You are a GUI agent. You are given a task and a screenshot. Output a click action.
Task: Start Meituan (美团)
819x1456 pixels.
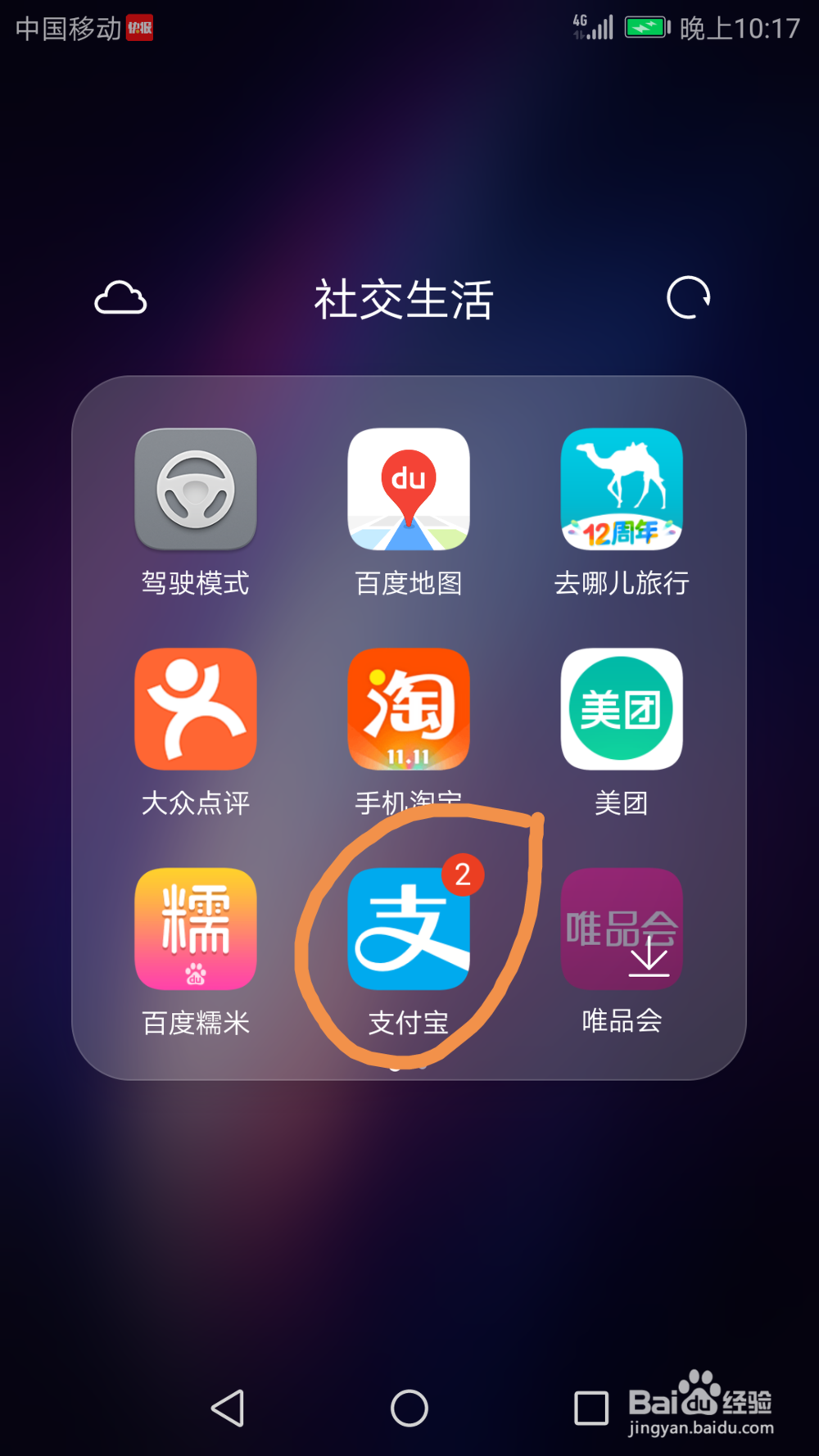(x=622, y=709)
